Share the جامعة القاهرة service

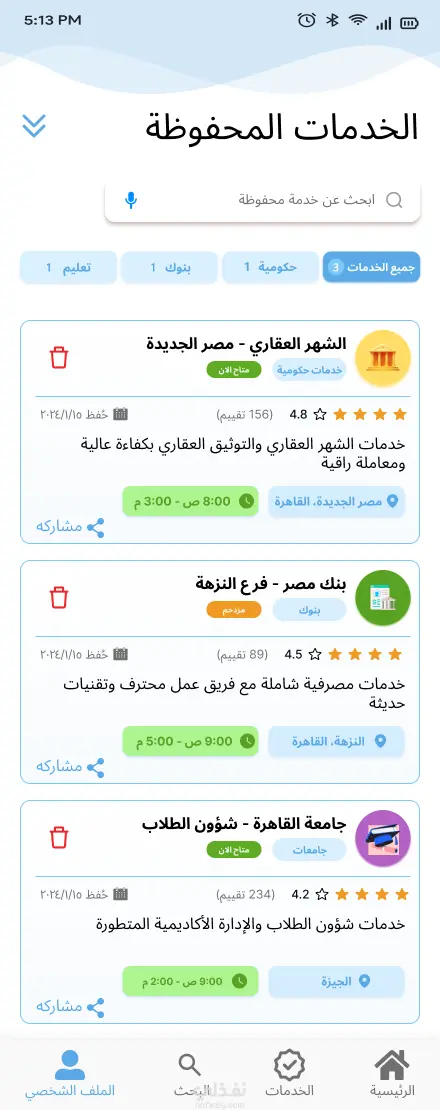(70, 1007)
